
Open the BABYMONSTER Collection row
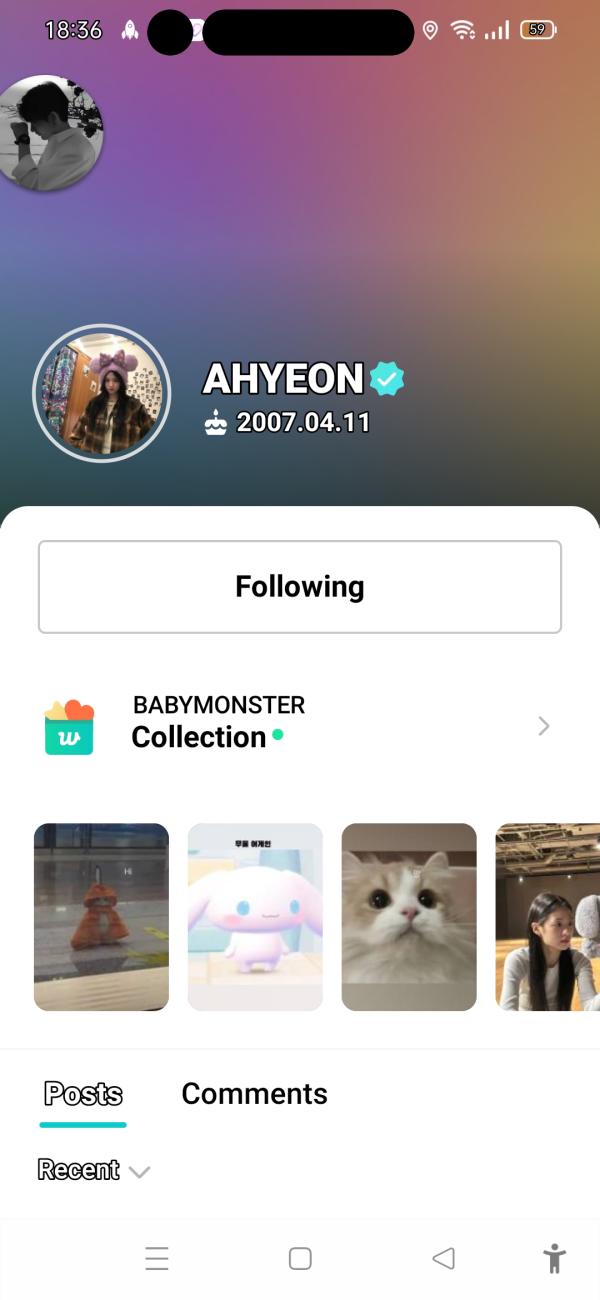[x=300, y=724]
